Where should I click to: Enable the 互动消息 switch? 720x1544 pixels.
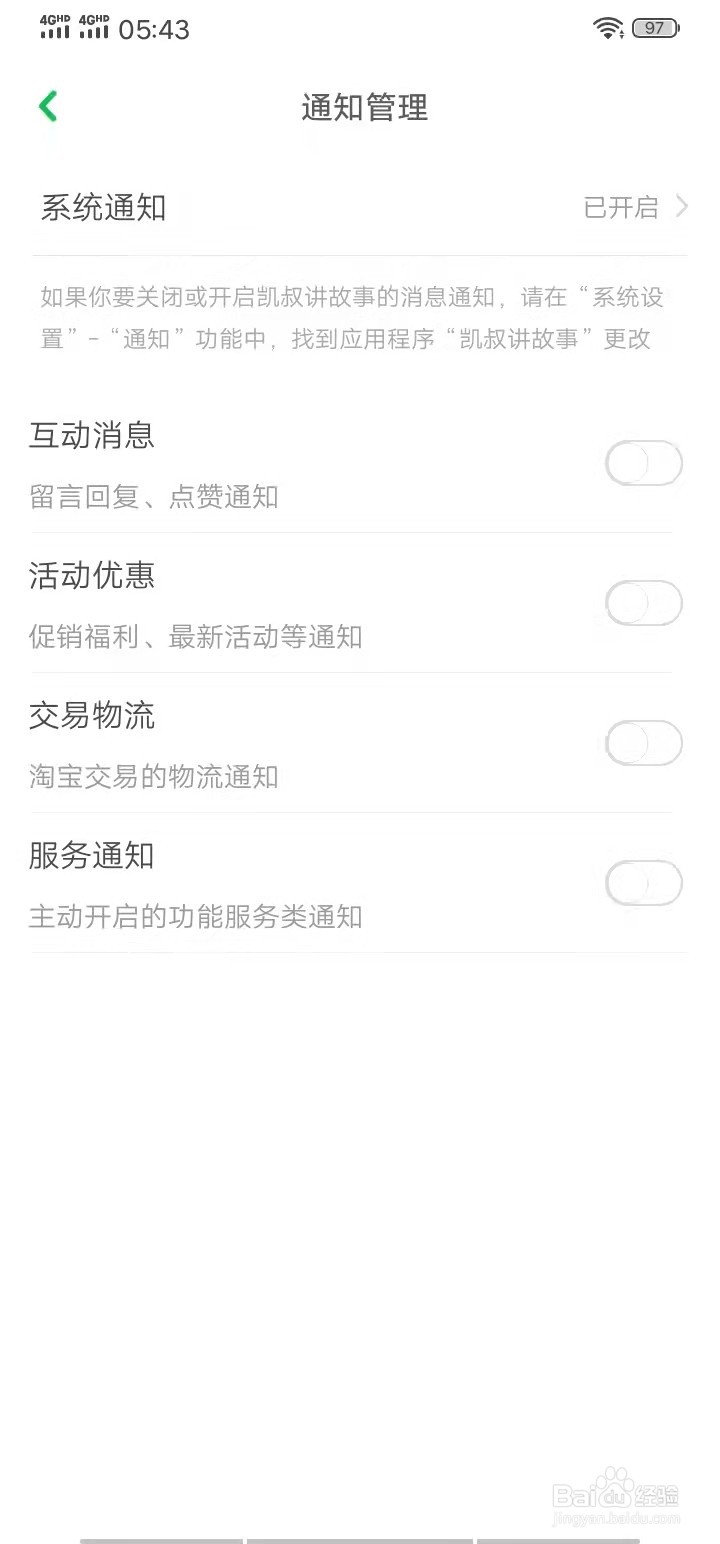click(x=644, y=463)
